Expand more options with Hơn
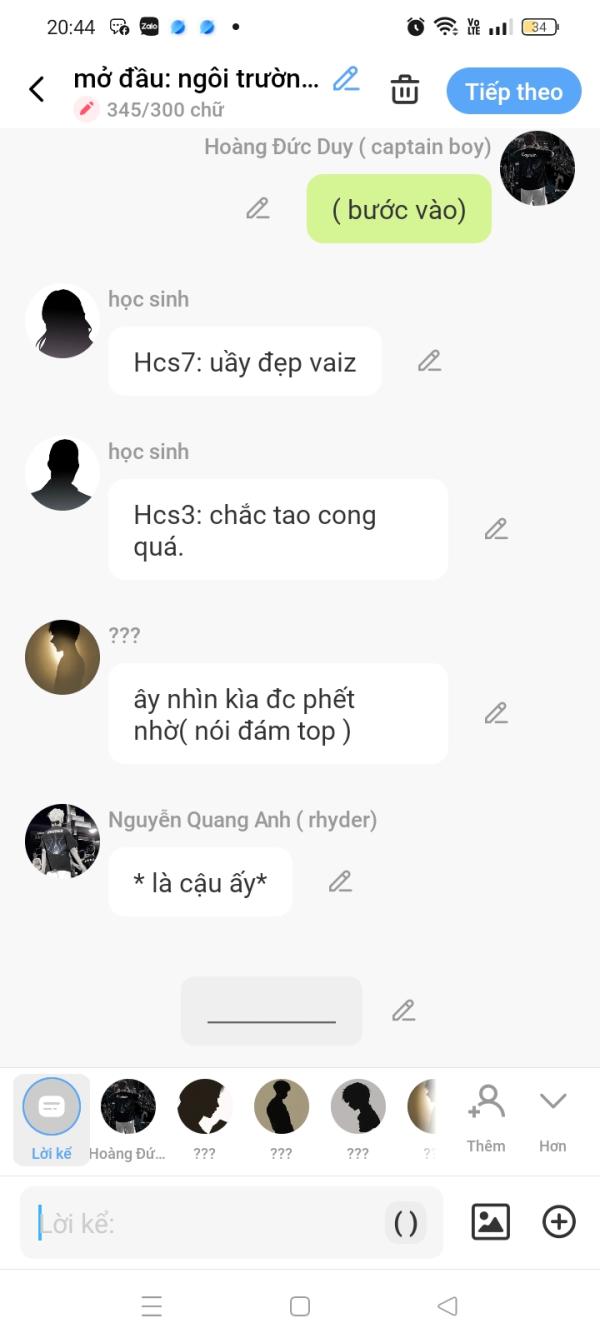Image resolution: width=600 pixels, height=1343 pixels. point(553,1119)
